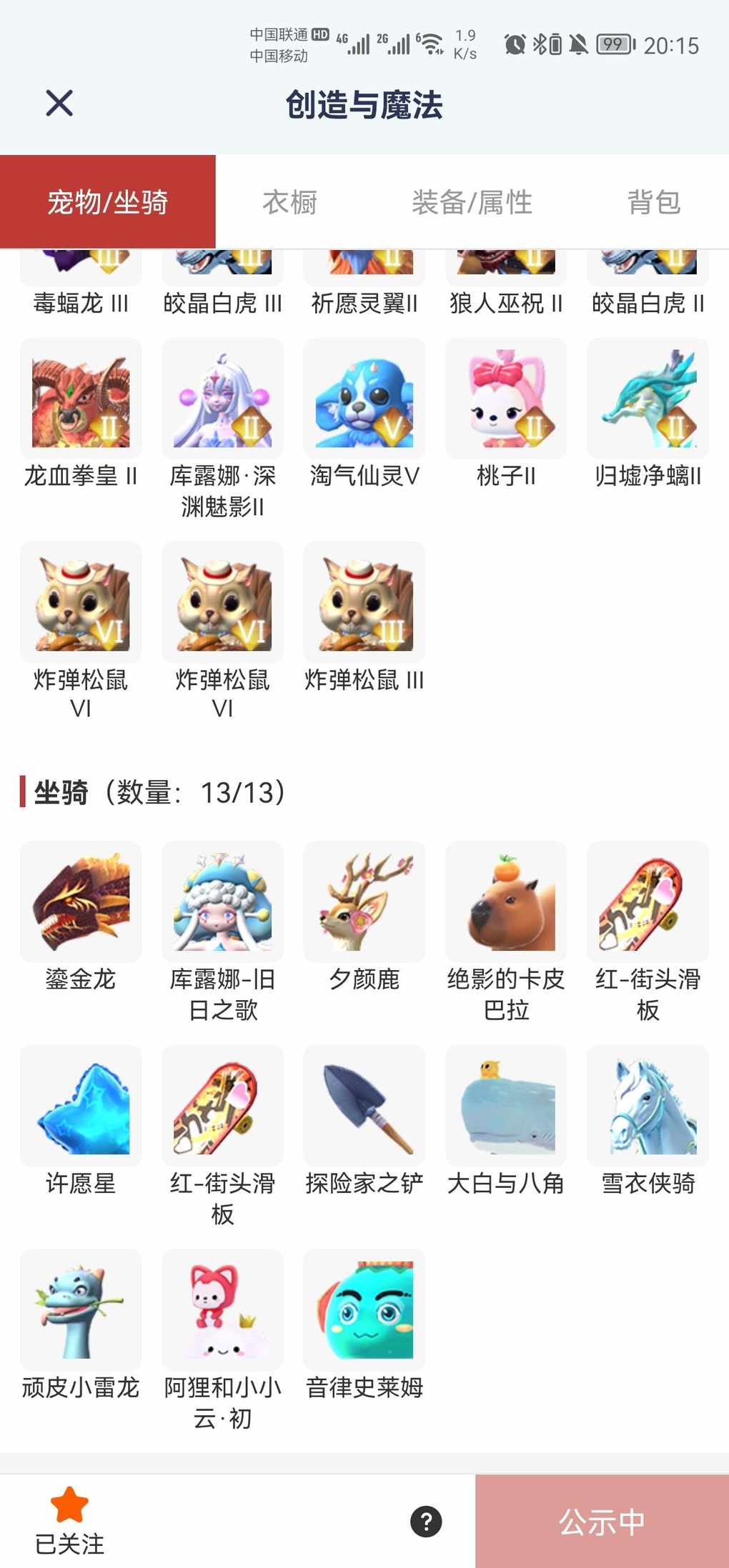View the 音律史莱姆 mount
Image resolution: width=729 pixels, height=1568 pixels.
(364, 1310)
